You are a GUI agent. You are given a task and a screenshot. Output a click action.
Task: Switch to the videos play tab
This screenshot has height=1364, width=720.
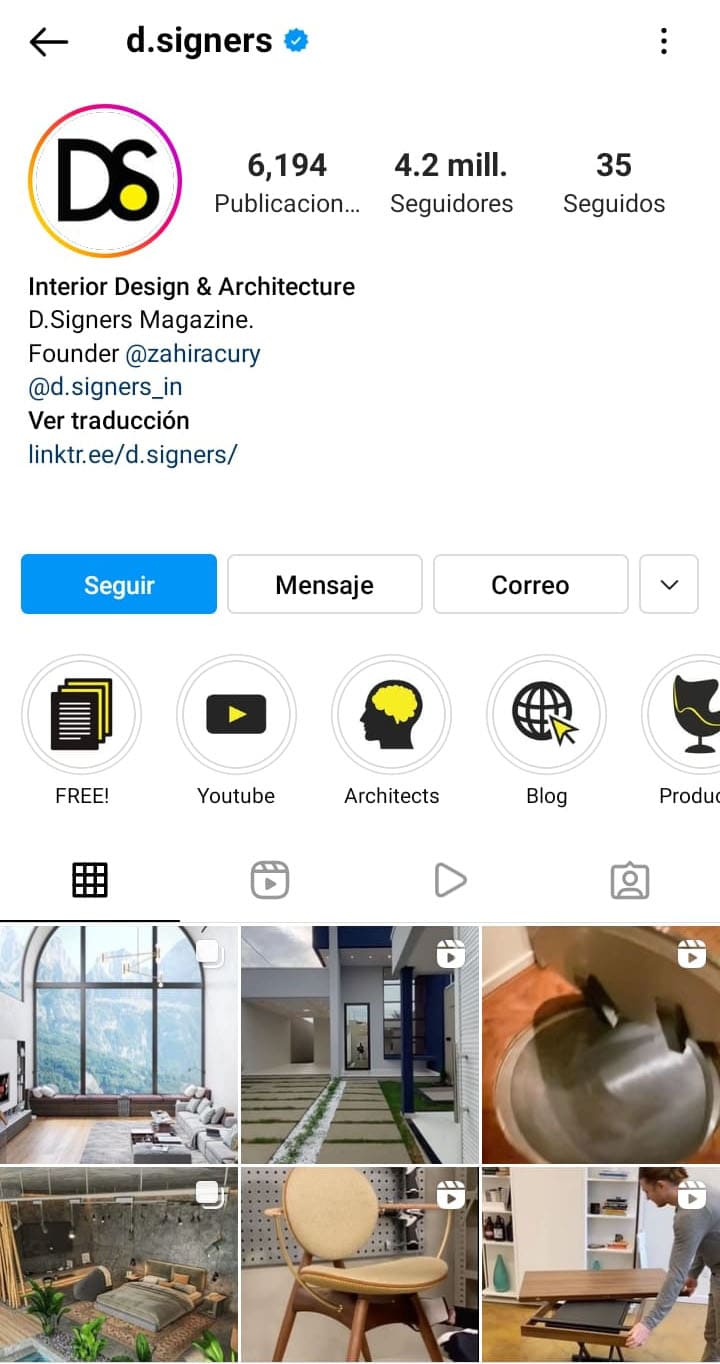450,880
